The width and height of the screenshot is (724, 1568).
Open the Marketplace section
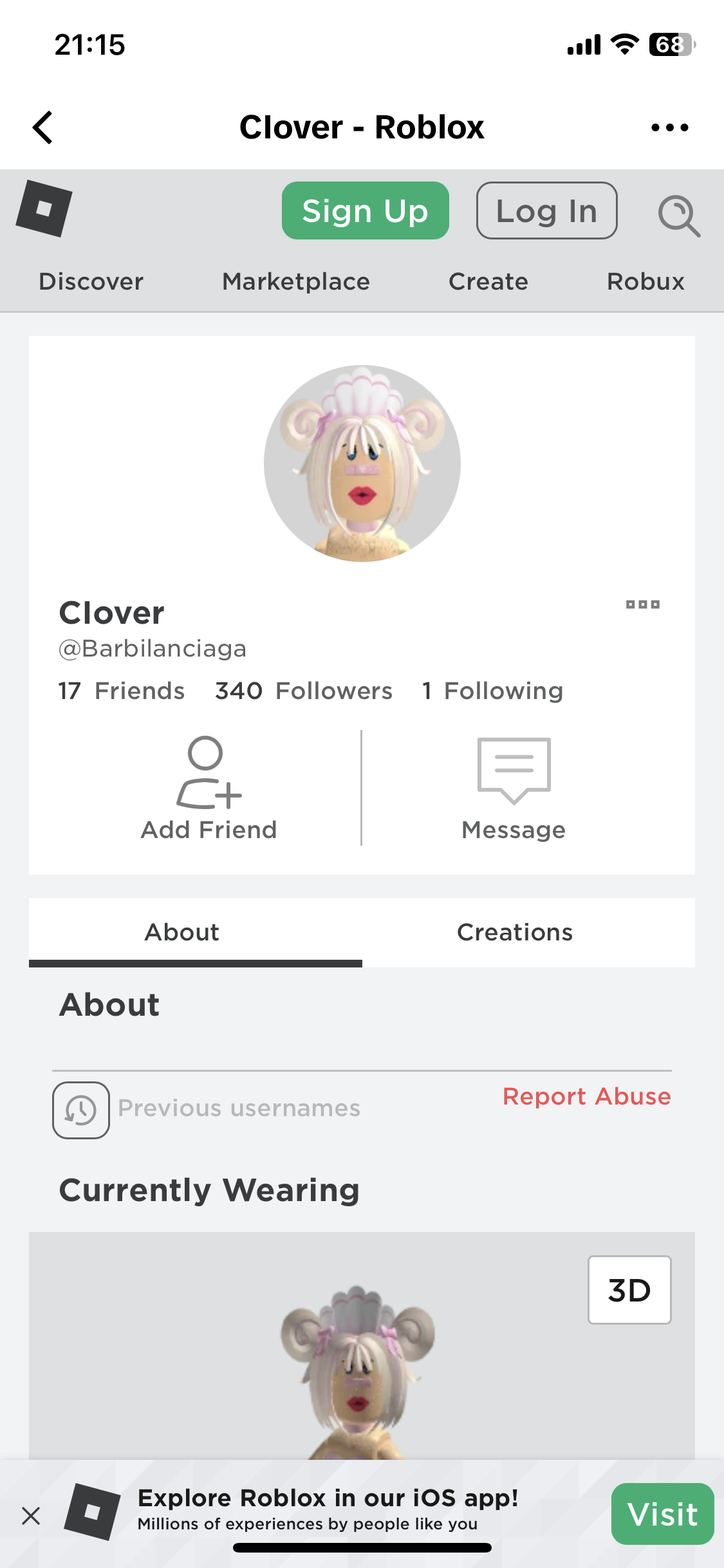(295, 281)
